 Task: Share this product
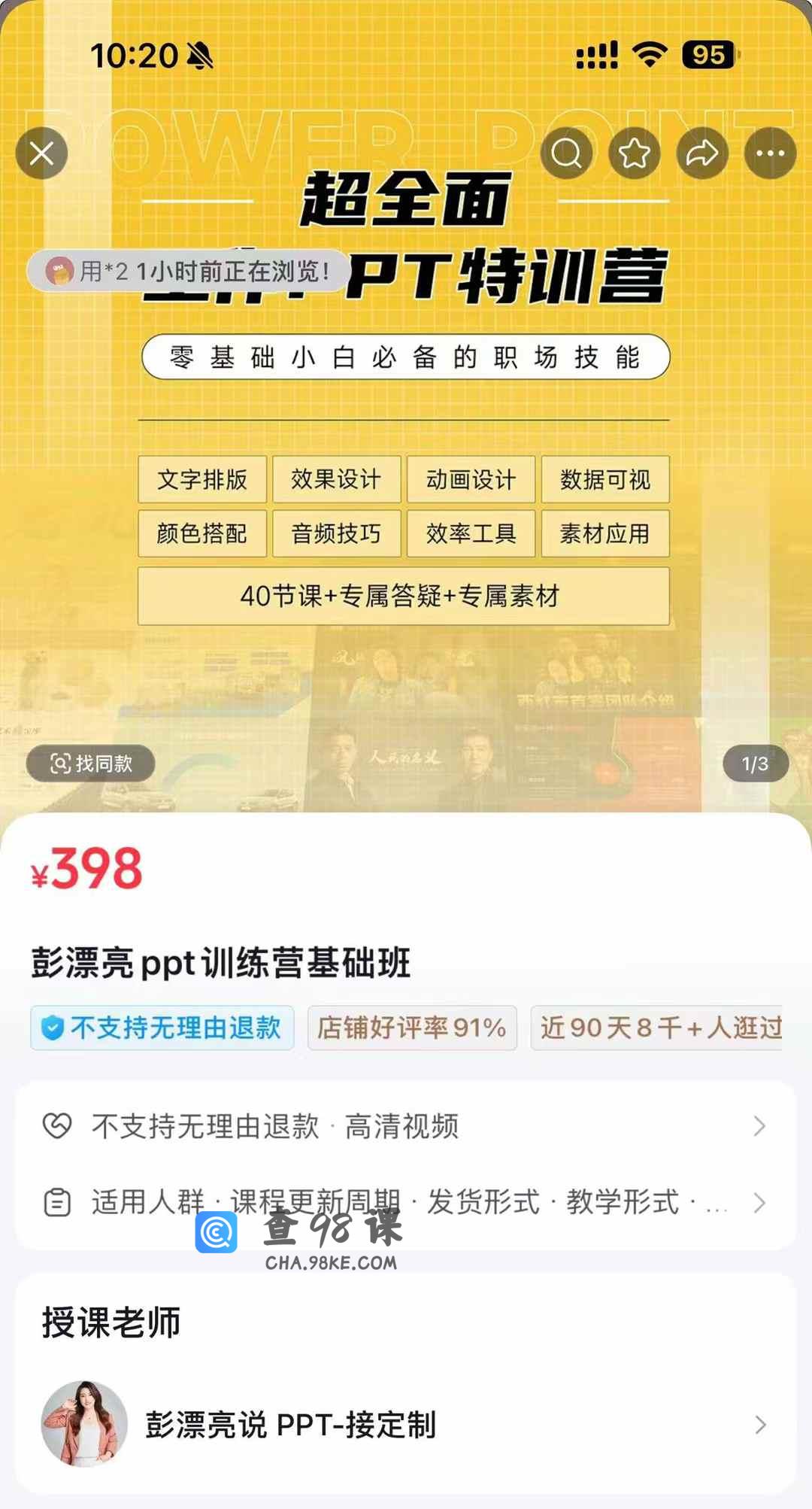[x=702, y=153]
